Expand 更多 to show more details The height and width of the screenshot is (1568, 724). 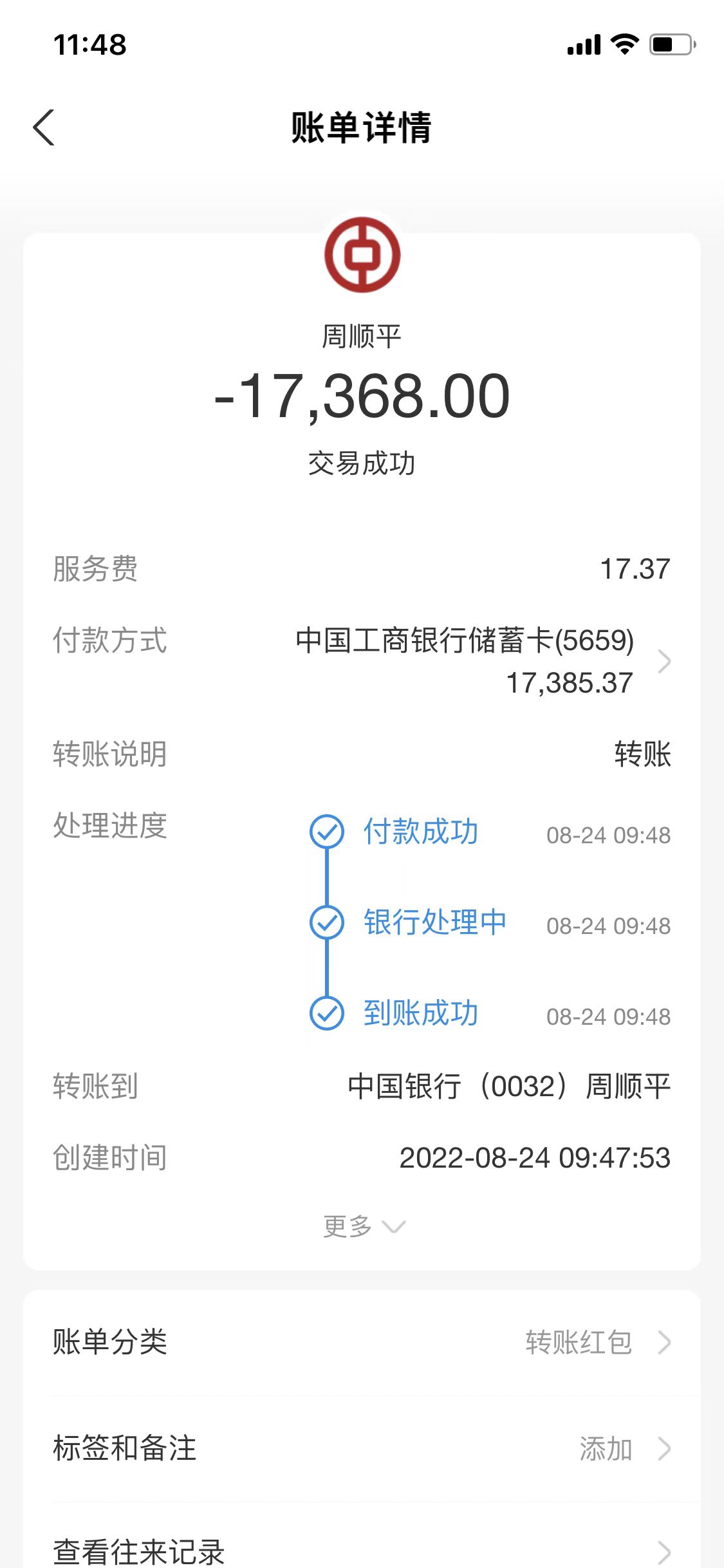[364, 1226]
